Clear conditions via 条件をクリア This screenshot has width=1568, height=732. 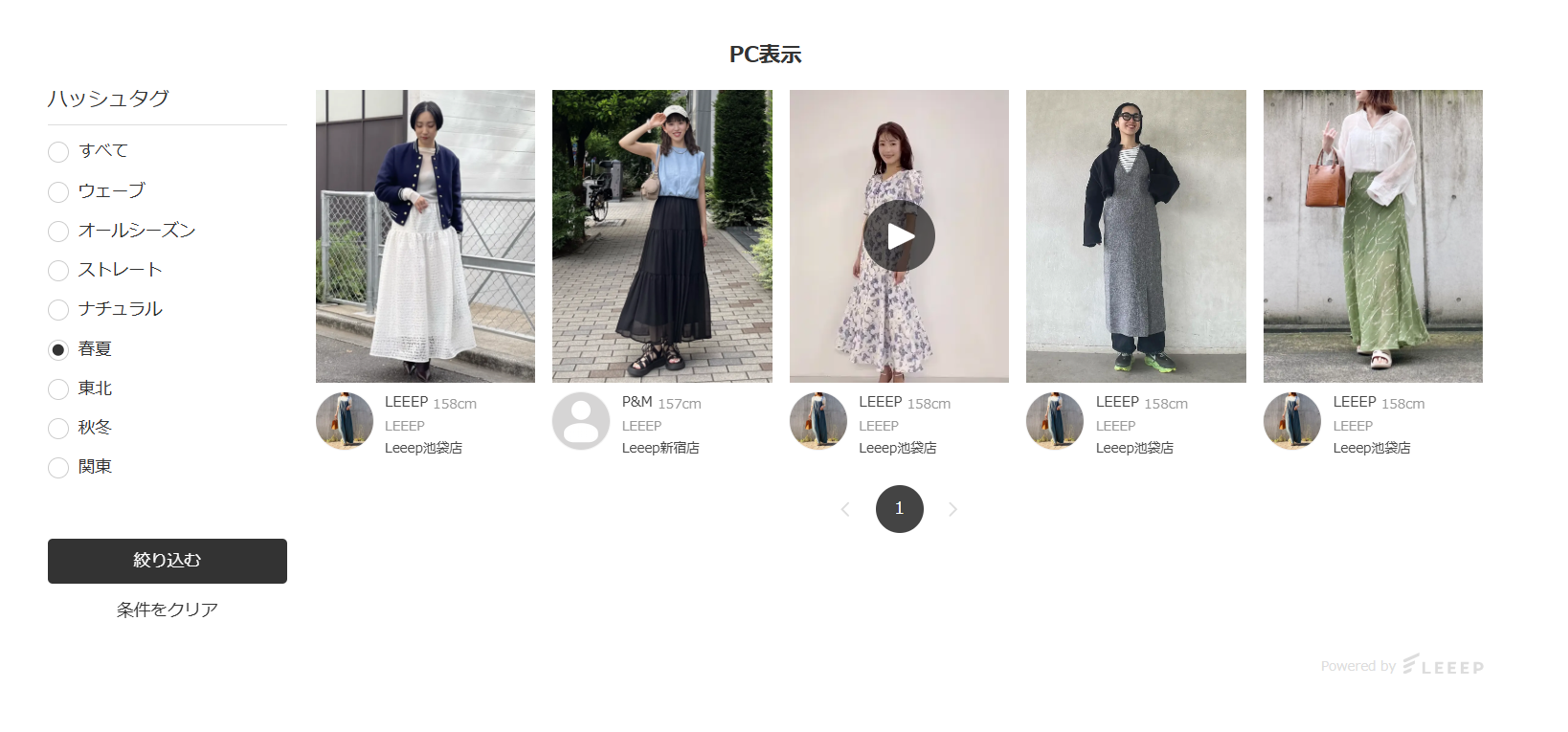(x=168, y=610)
